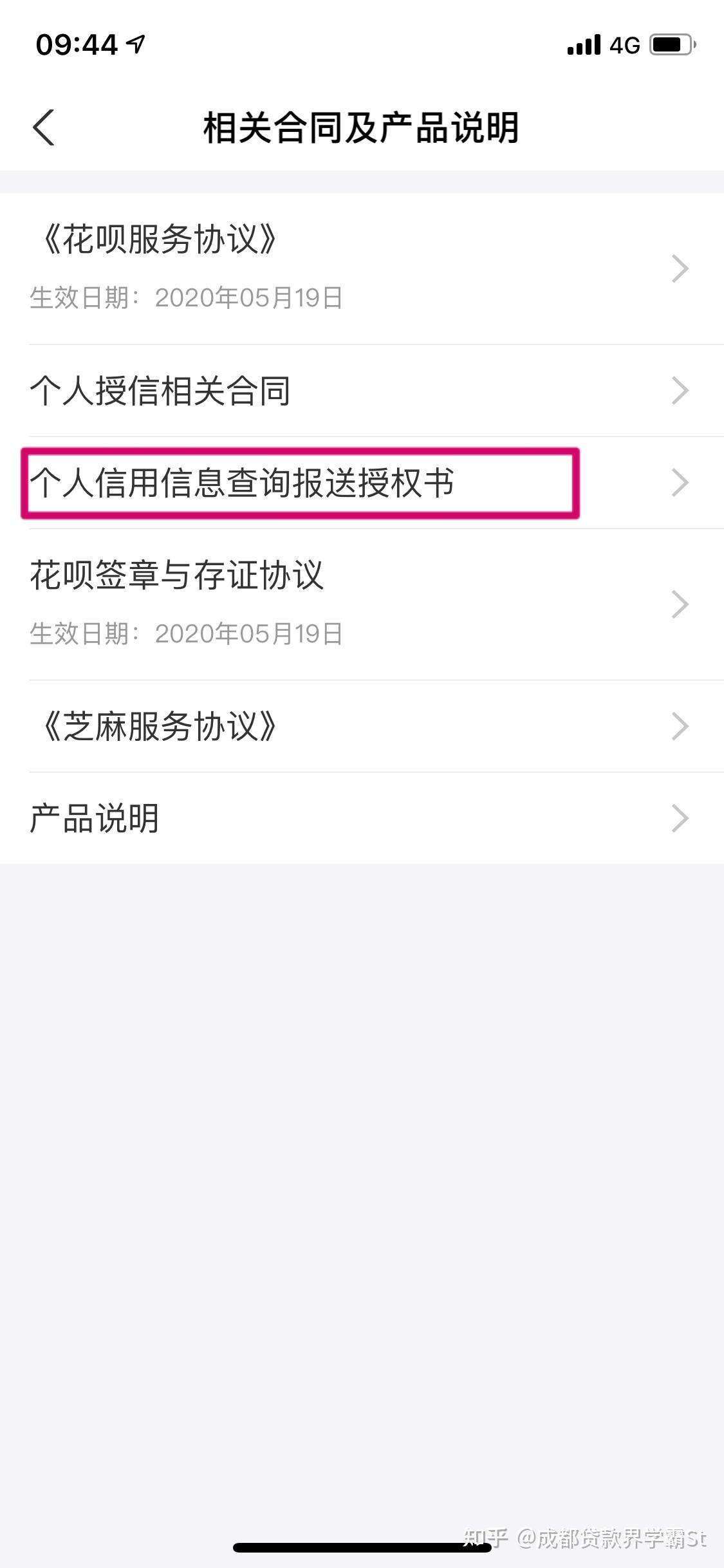Expand the 花呗签章与存证协议 chevron
Viewport: 724px width, 1568px height.
click(680, 604)
